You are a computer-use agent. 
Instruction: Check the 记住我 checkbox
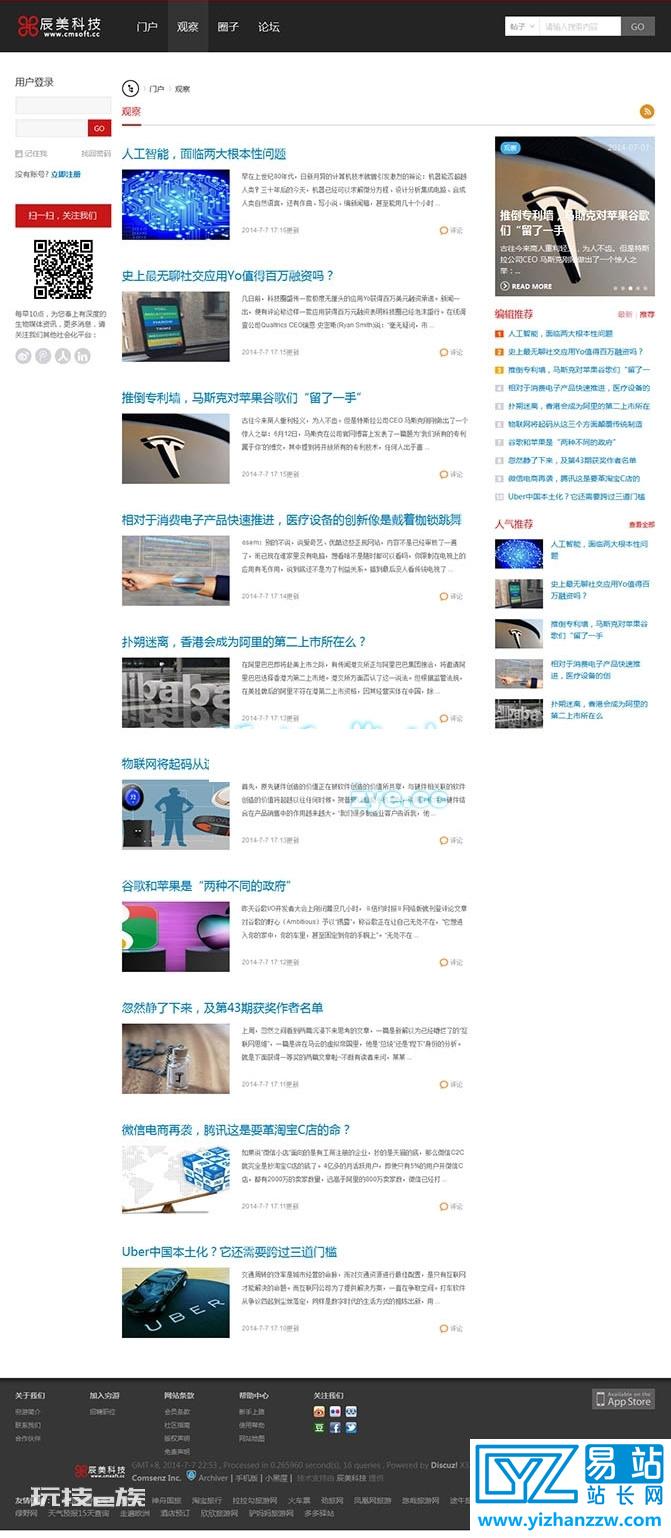point(18,154)
